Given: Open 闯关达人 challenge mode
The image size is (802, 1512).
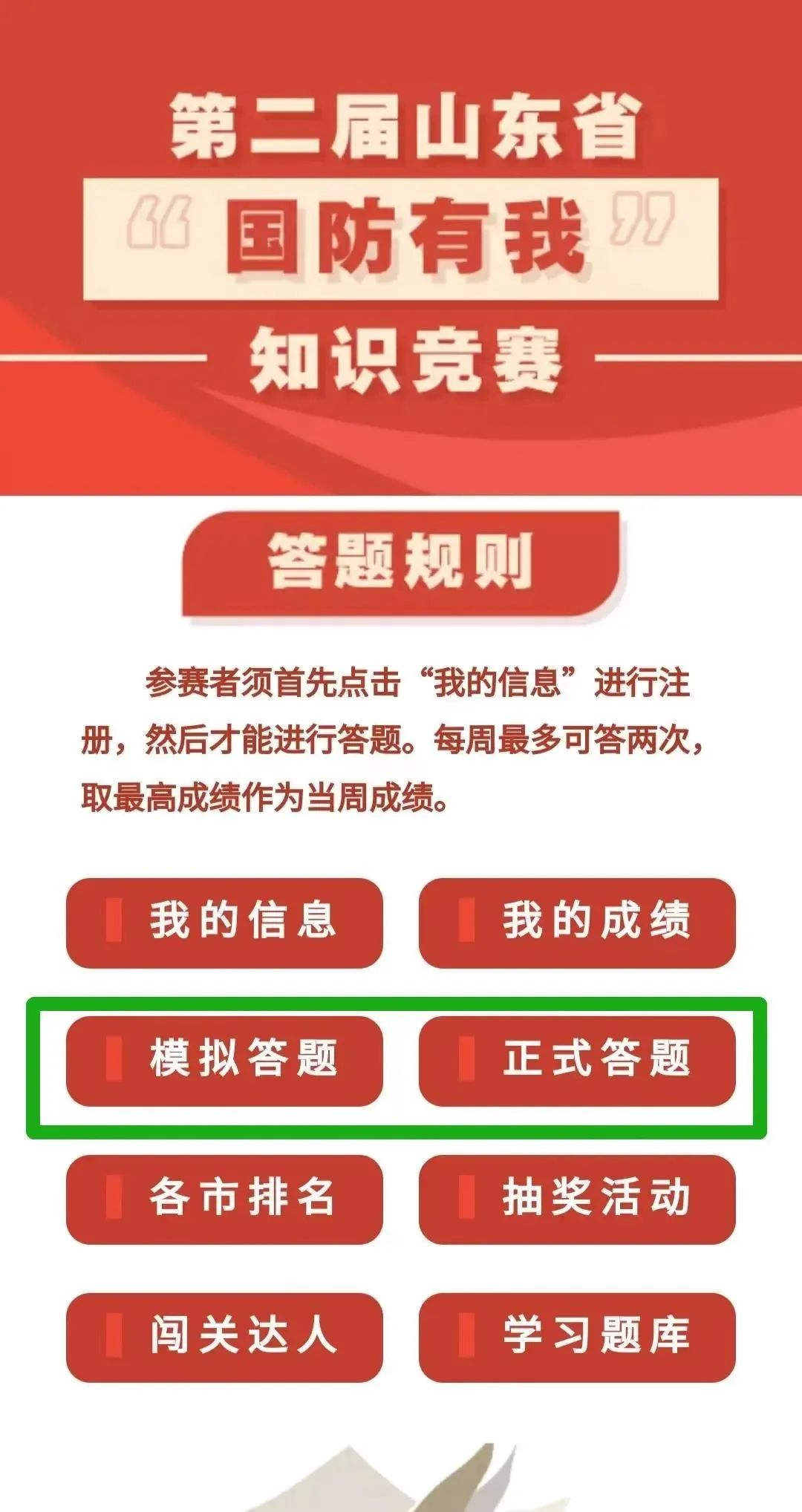Looking at the screenshot, I should pos(224,1337).
